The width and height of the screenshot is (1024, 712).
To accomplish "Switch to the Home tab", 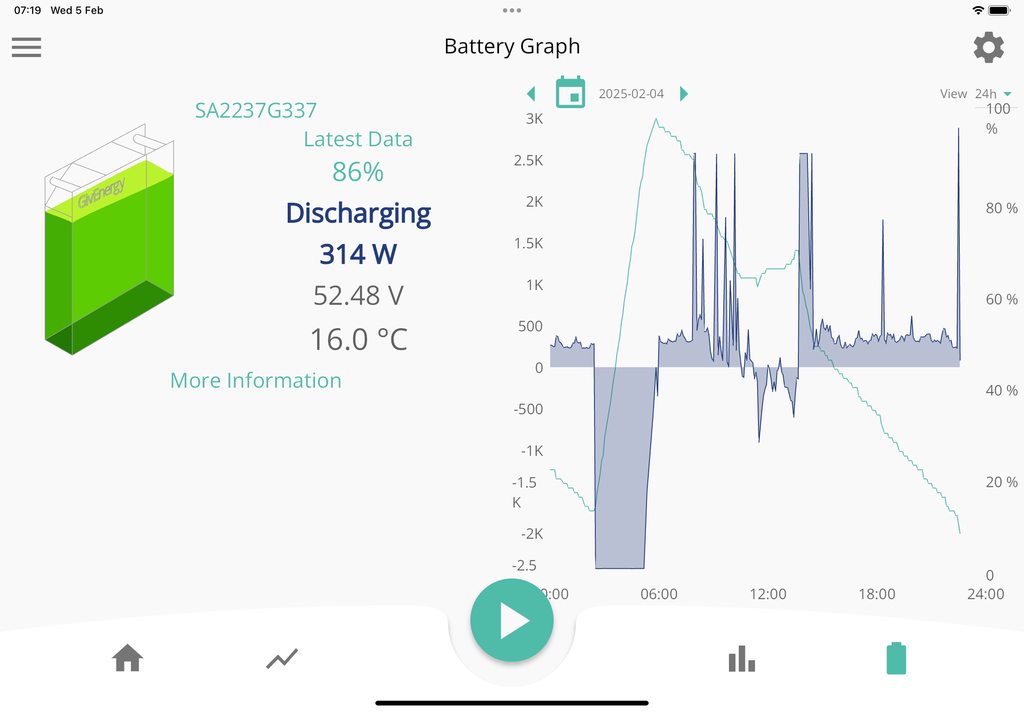I will [x=127, y=658].
